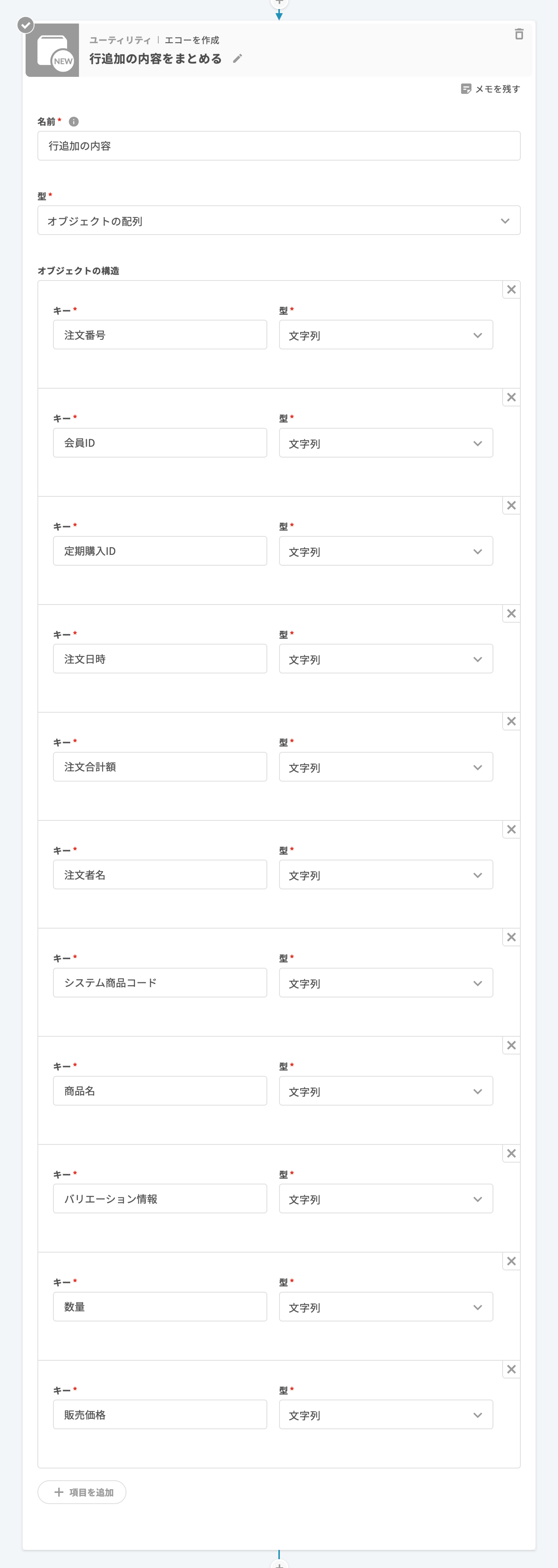558x1568 pixels.
Task: Edit the 注文番号 key field
Action: point(160,335)
